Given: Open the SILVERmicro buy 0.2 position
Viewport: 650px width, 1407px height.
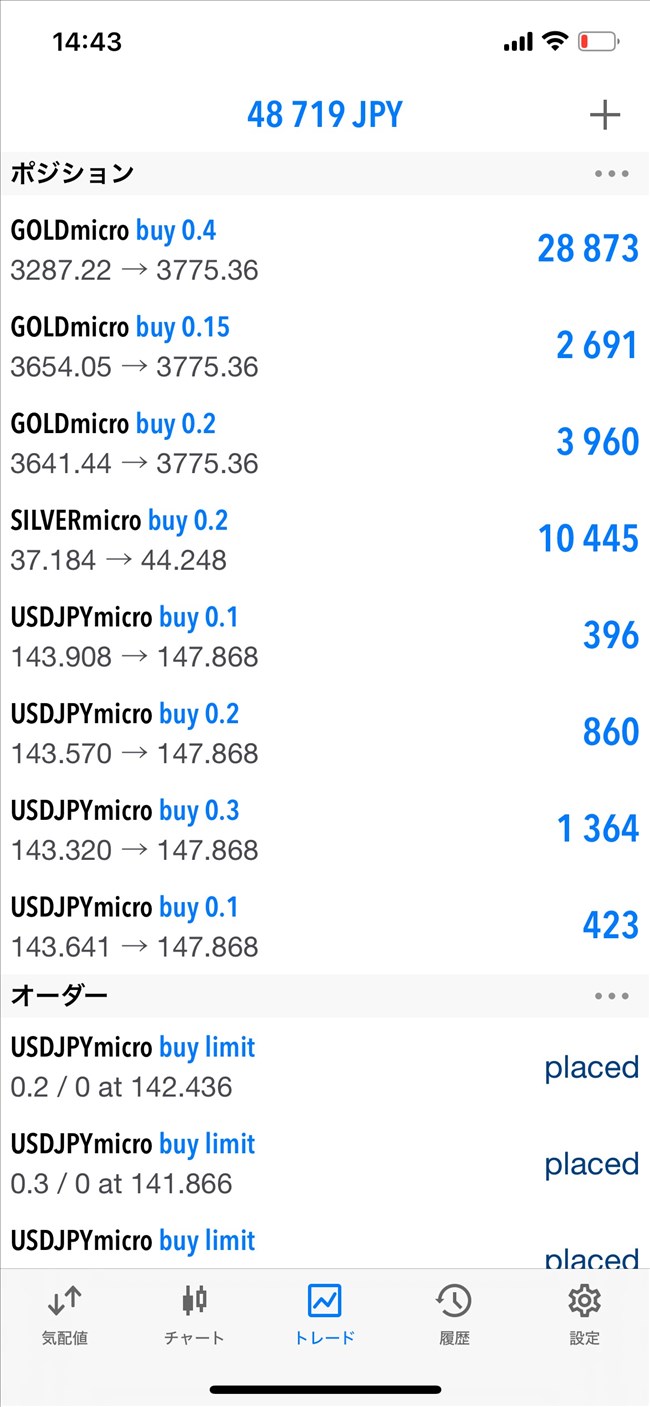Looking at the screenshot, I should [x=324, y=540].
